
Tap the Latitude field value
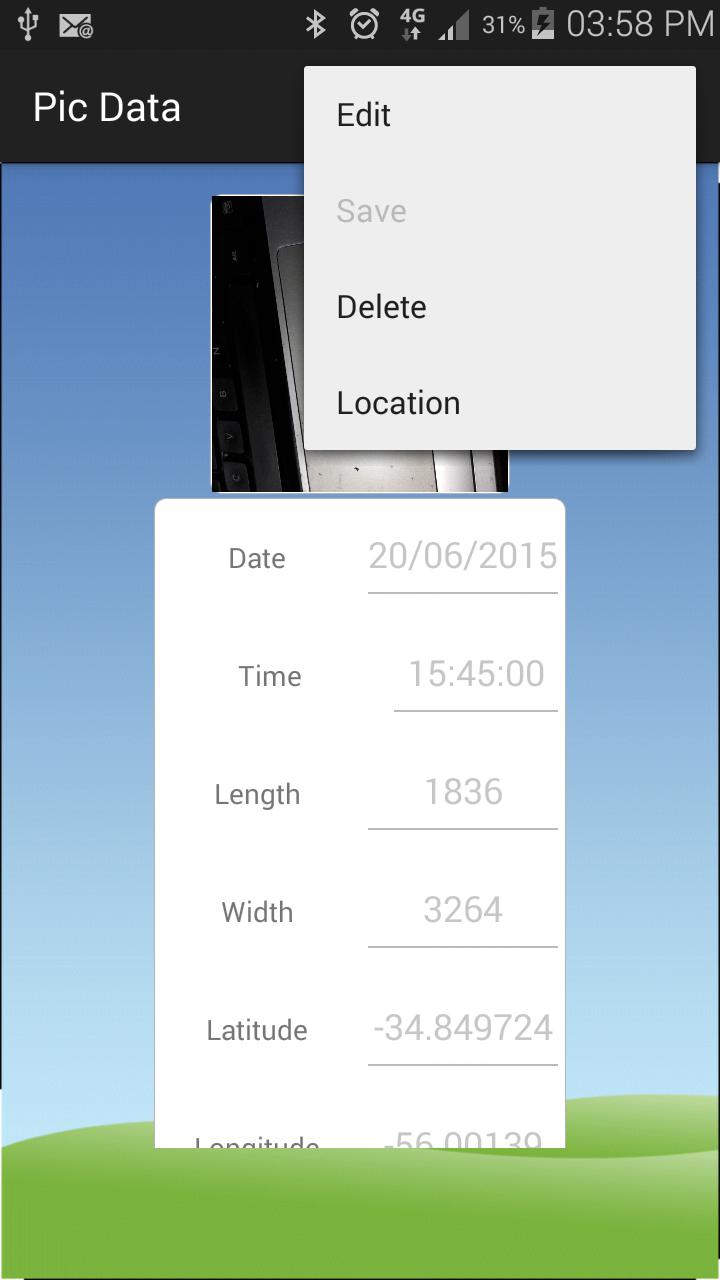(x=462, y=1029)
